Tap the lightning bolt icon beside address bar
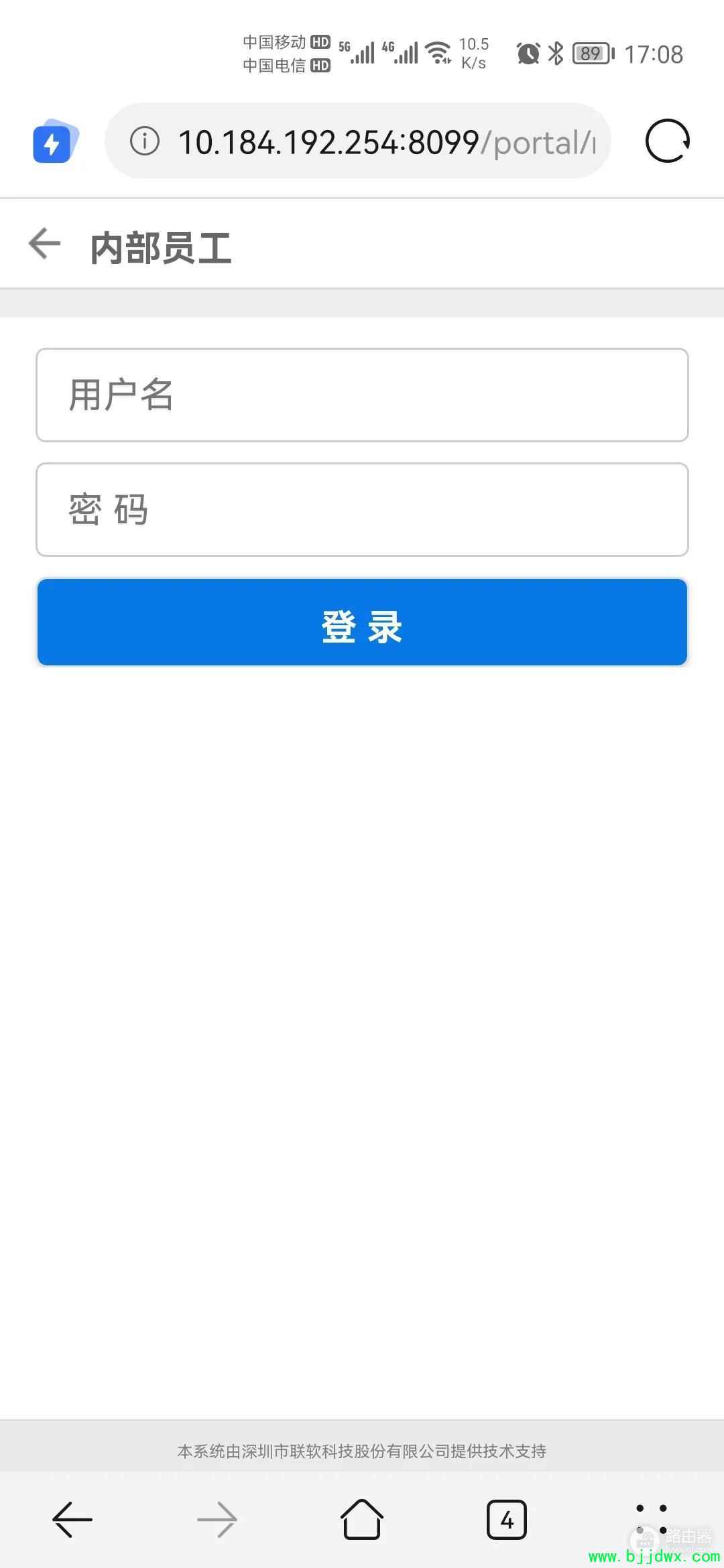Viewport: 724px width, 1568px height. tap(56, 141)
